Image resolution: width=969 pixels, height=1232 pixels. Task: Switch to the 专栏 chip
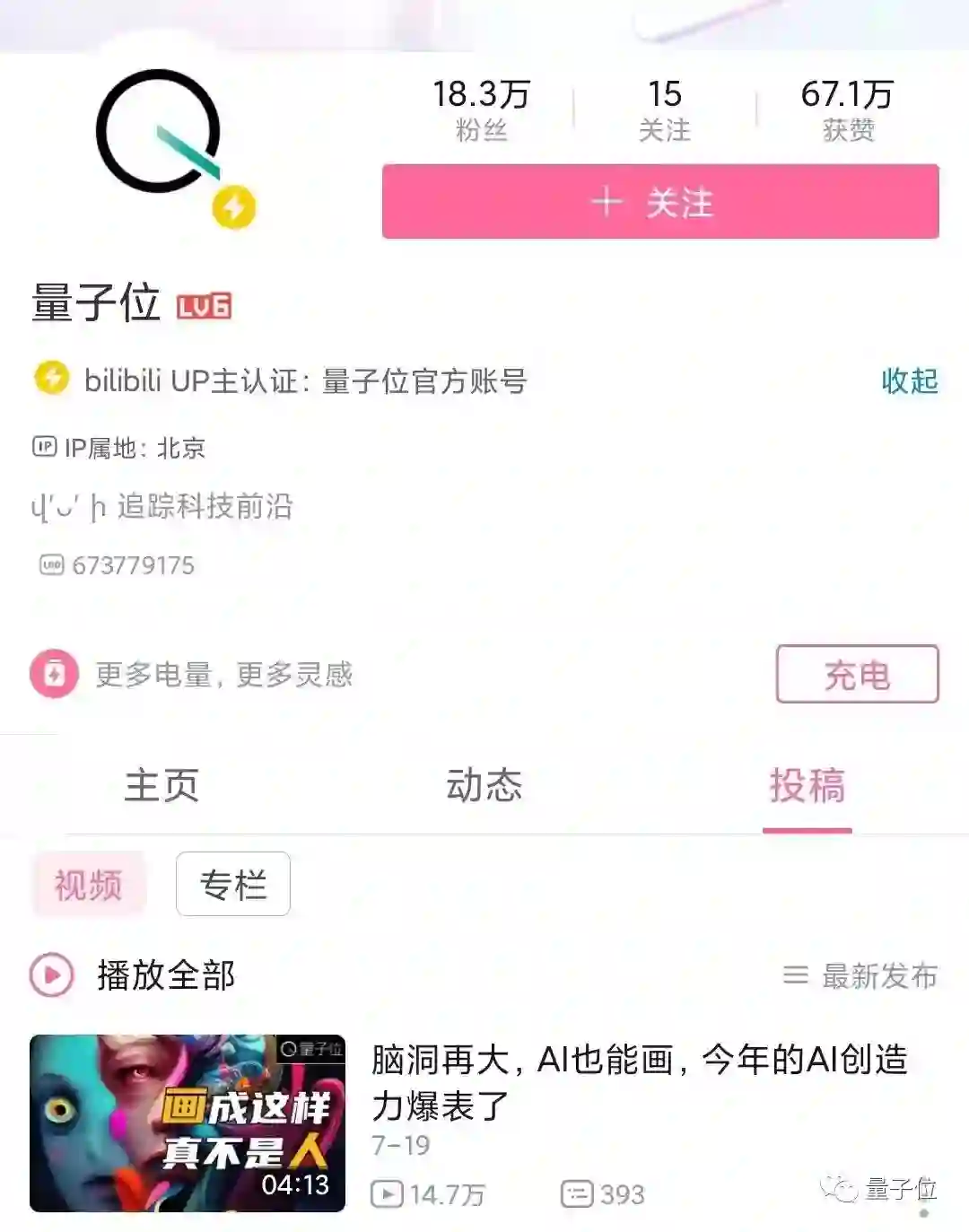pos(233,885)
